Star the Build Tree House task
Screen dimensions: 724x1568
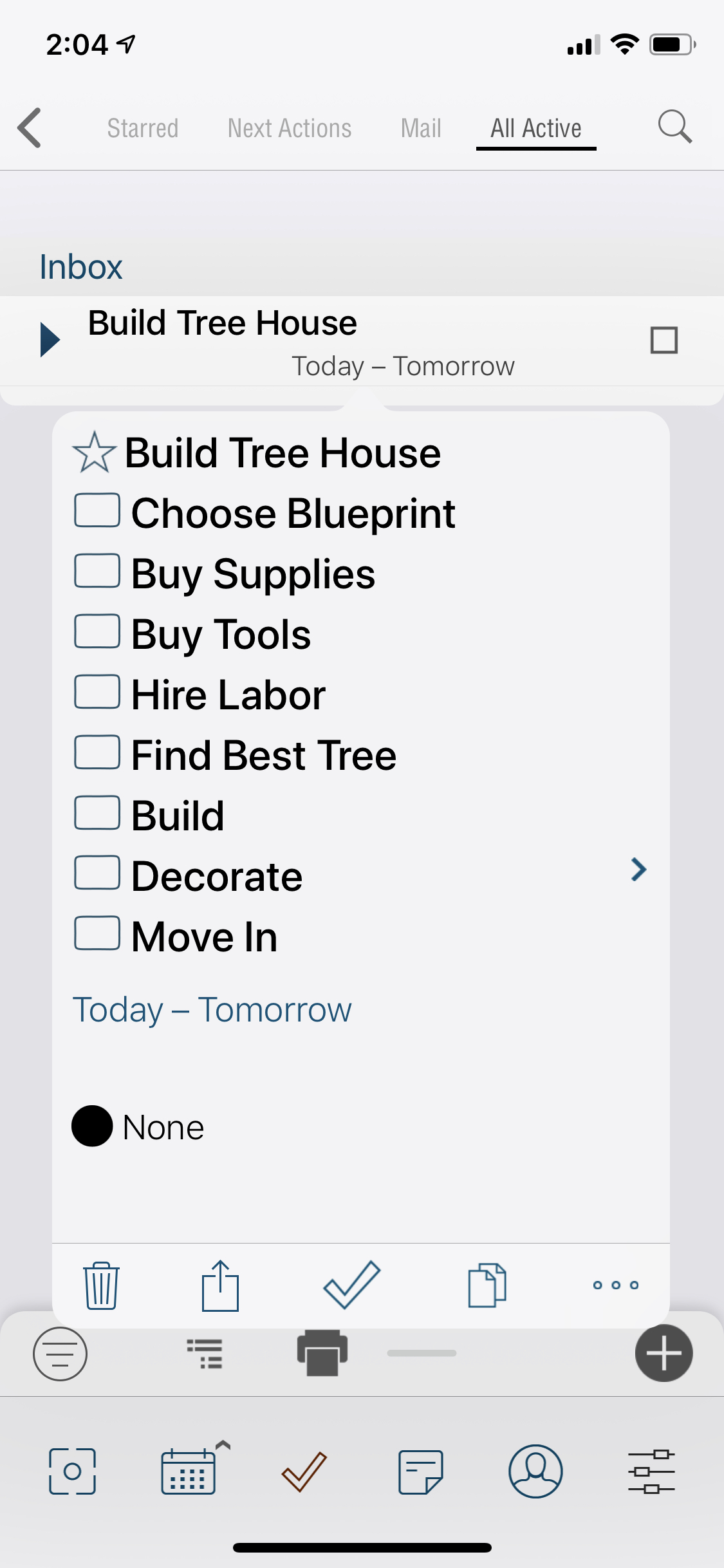point(95,452)
